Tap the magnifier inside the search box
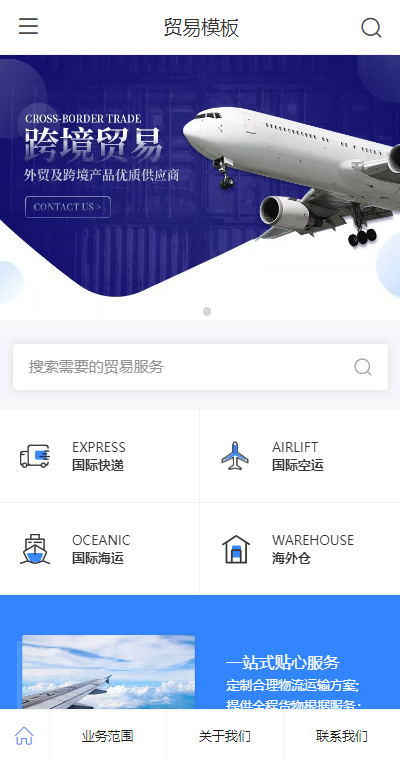 click(x=363, y=367)
